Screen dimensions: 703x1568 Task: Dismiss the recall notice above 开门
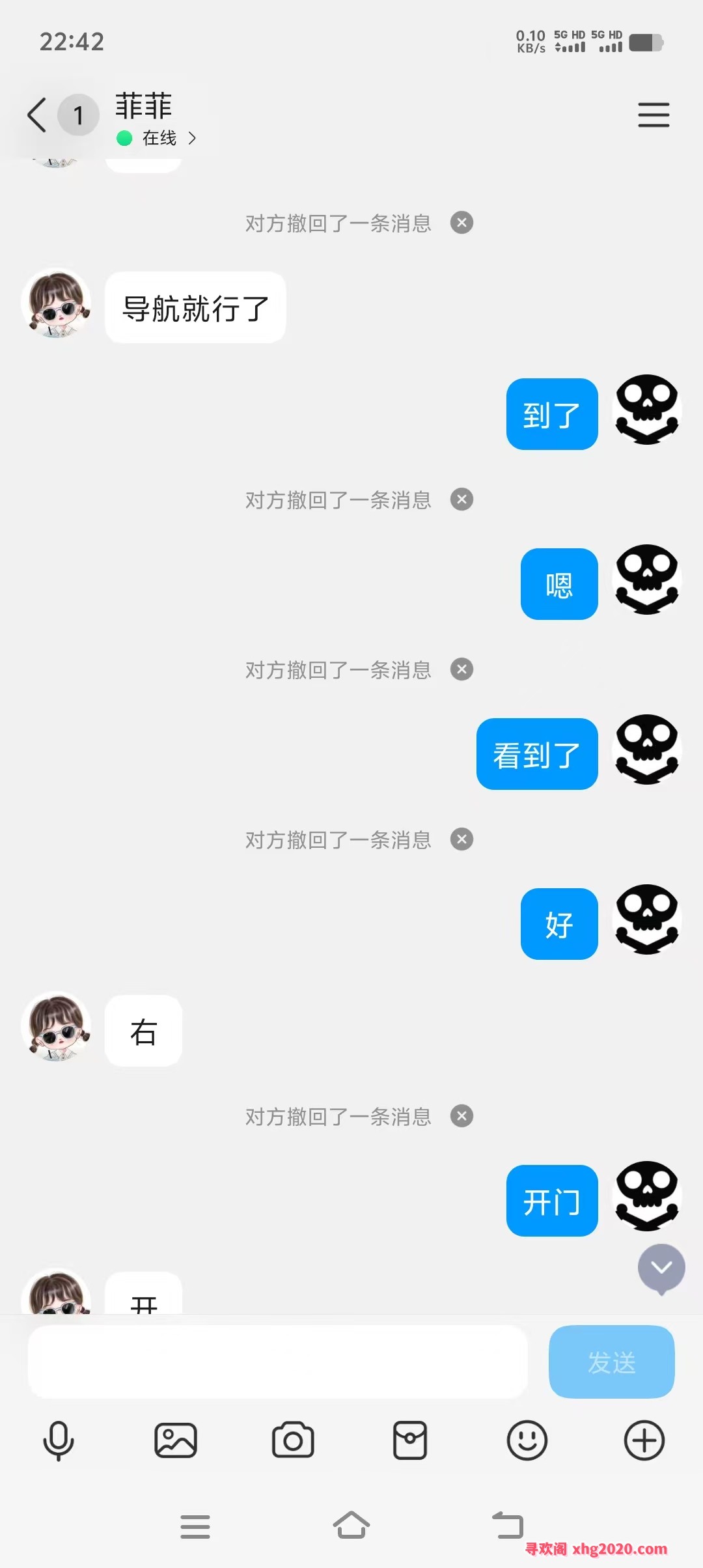462,1116
